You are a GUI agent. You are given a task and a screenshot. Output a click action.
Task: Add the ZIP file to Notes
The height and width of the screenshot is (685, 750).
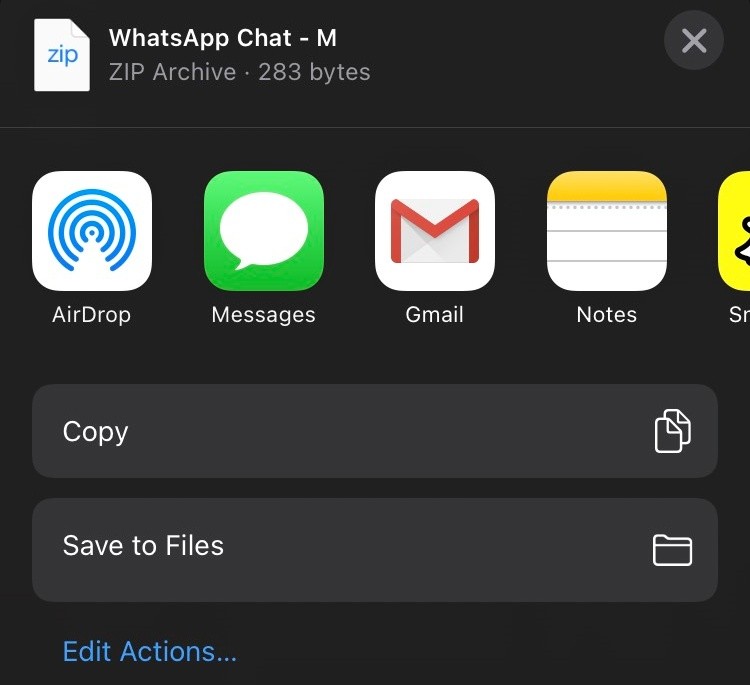pos(607,231)
